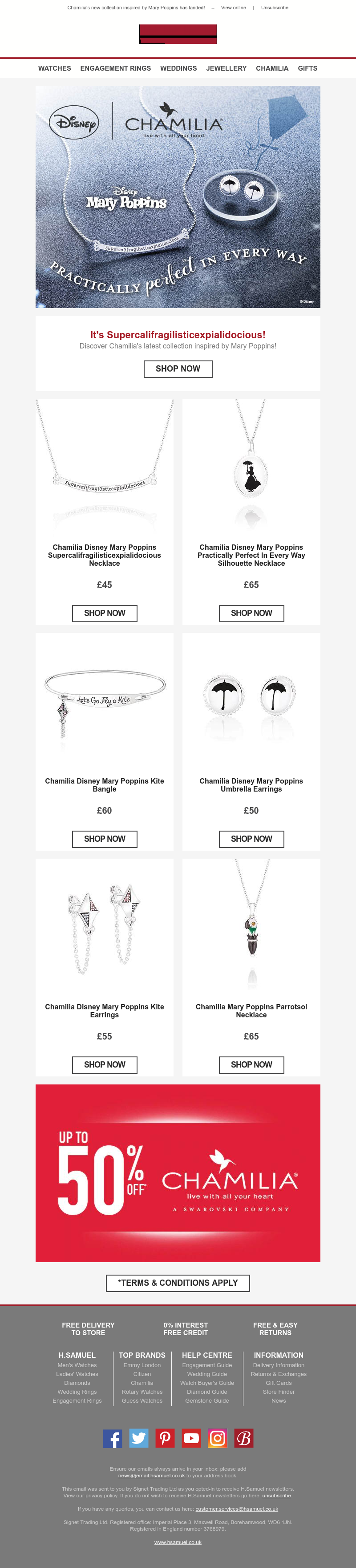This screenshot has height=1568, width=356.
Task: Shop the Silhouette Necklace at £65
Action: (x=251, y=613)
